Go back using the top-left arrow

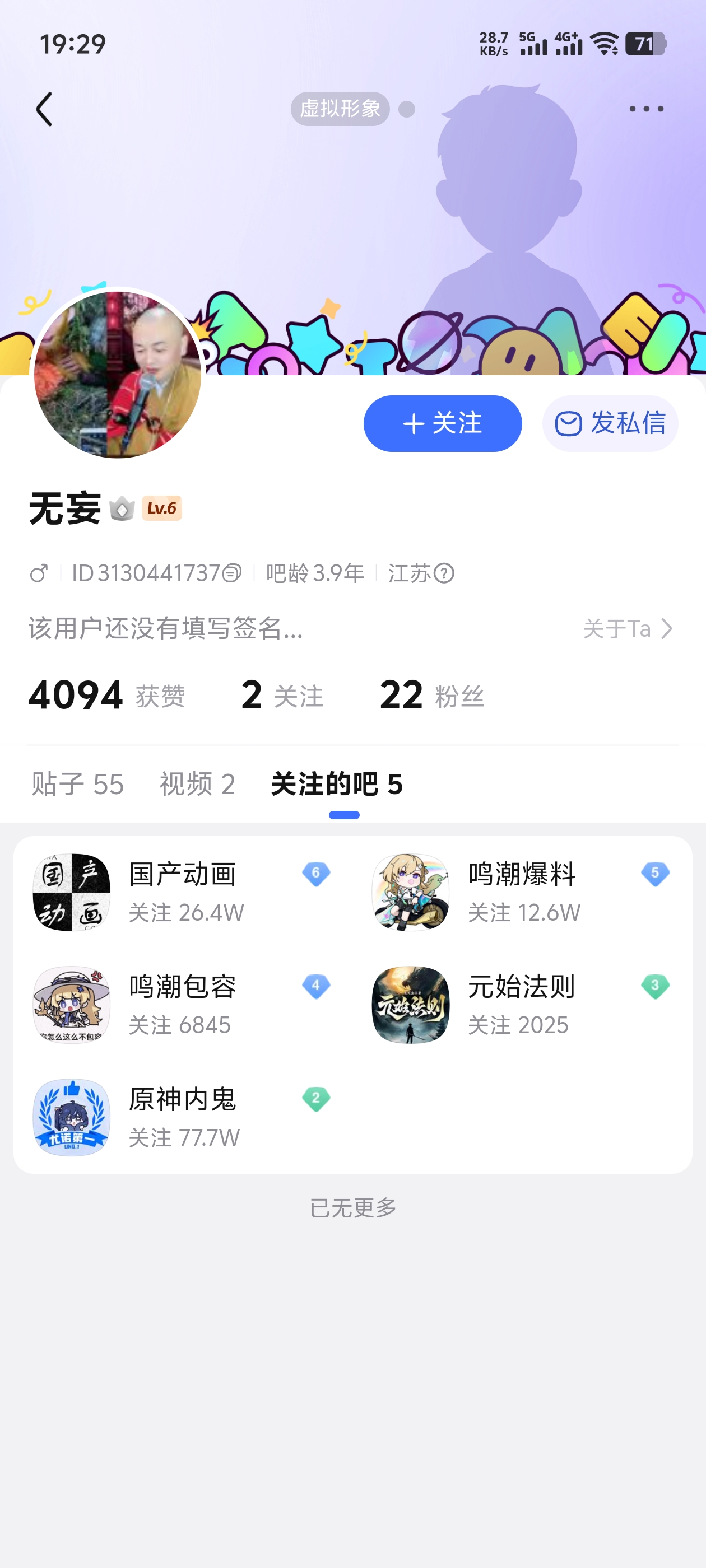tap(44, 110)
